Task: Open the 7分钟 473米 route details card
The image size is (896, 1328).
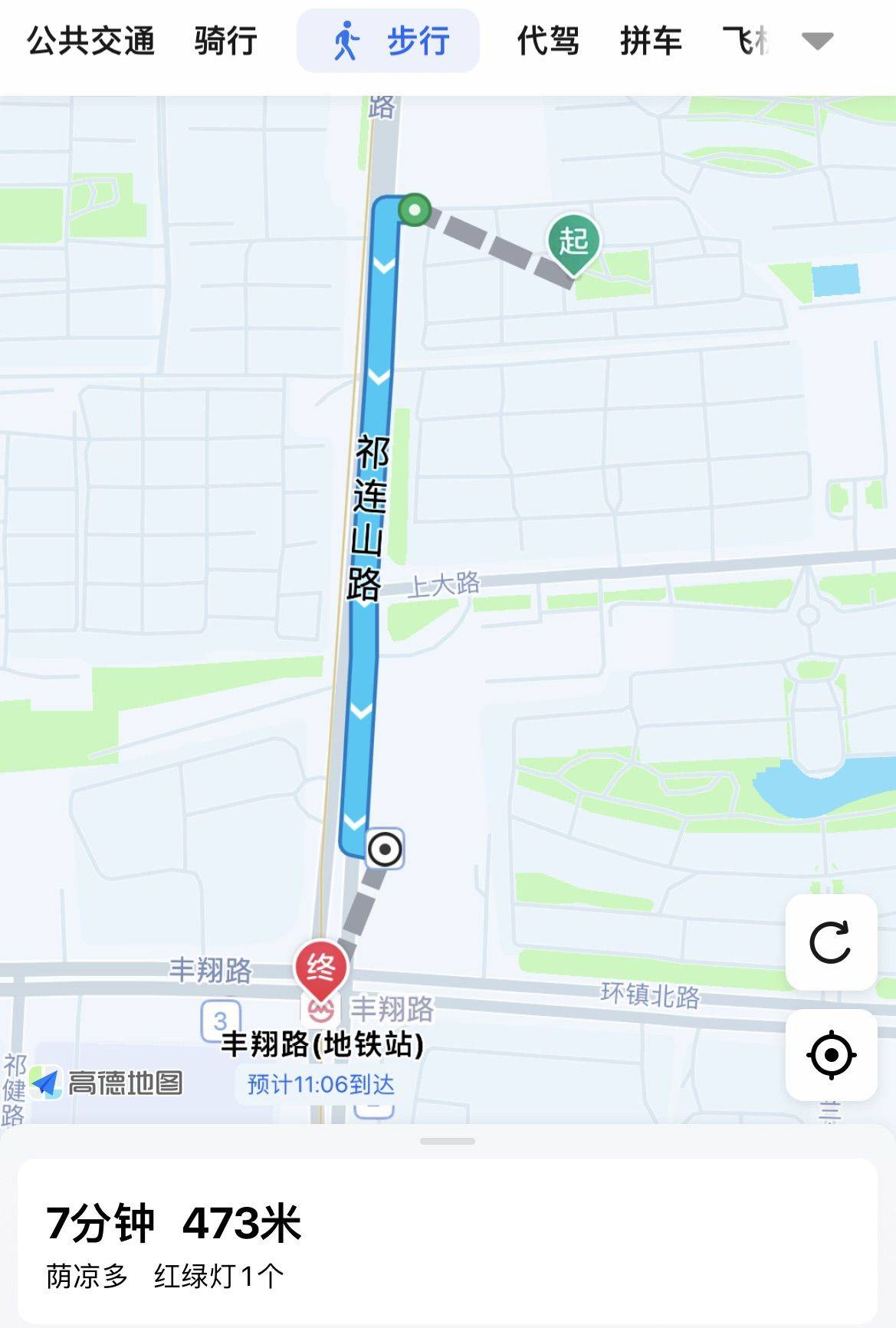Action: pos(447,1242)
